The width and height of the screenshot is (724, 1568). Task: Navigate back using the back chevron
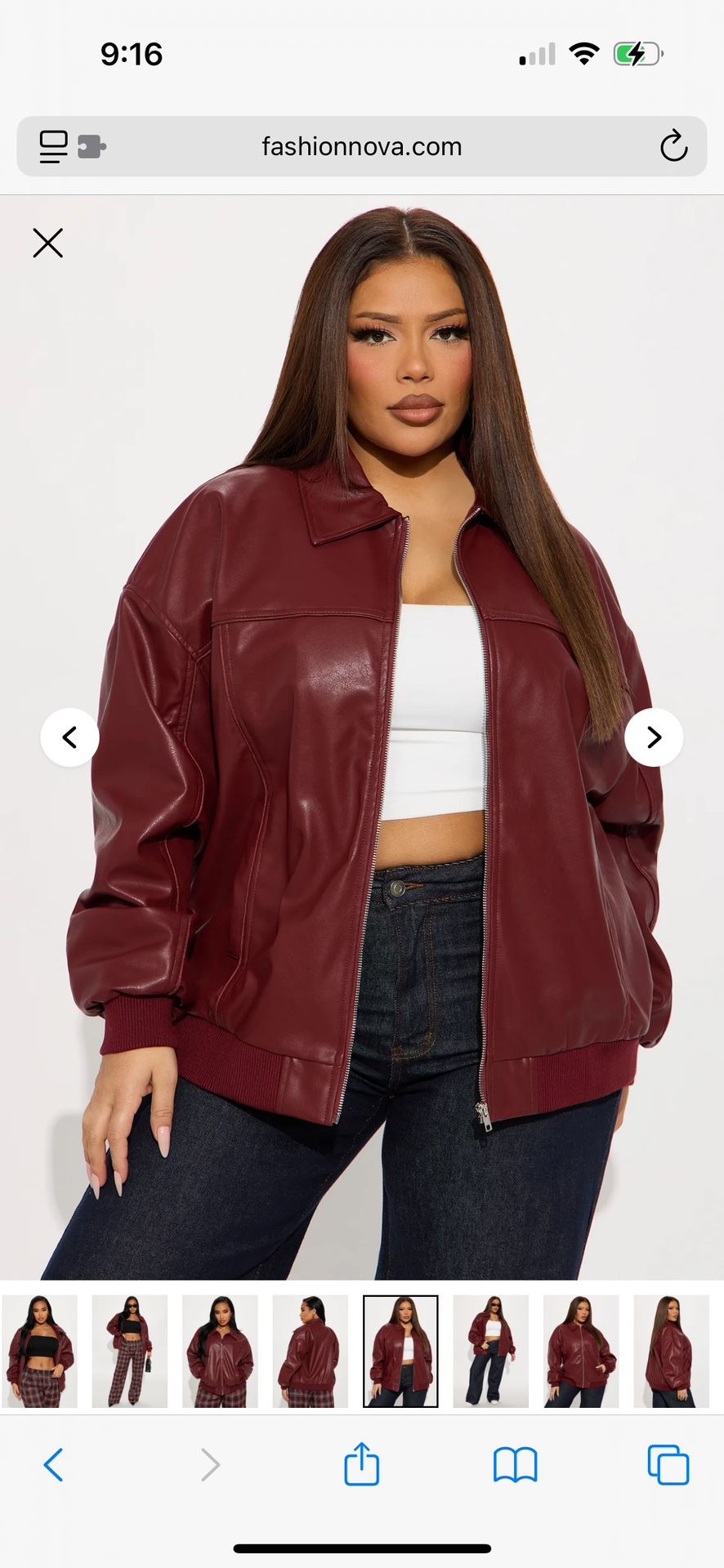54,1464
